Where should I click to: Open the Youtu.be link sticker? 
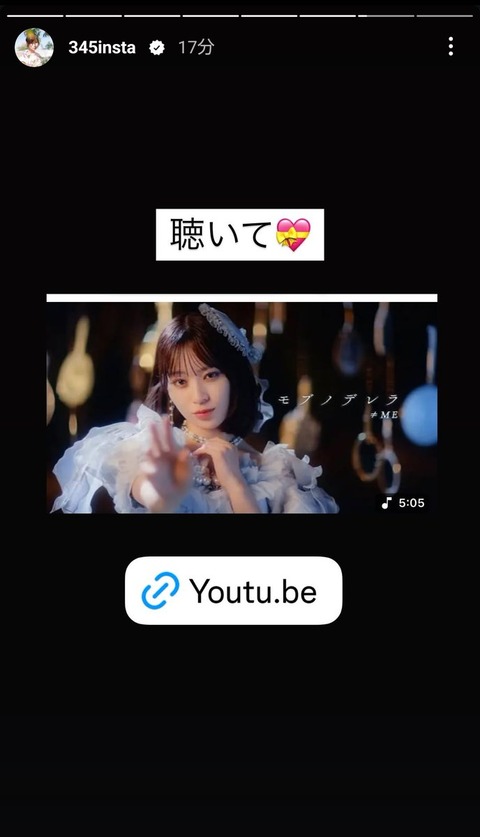click(233, 590)
